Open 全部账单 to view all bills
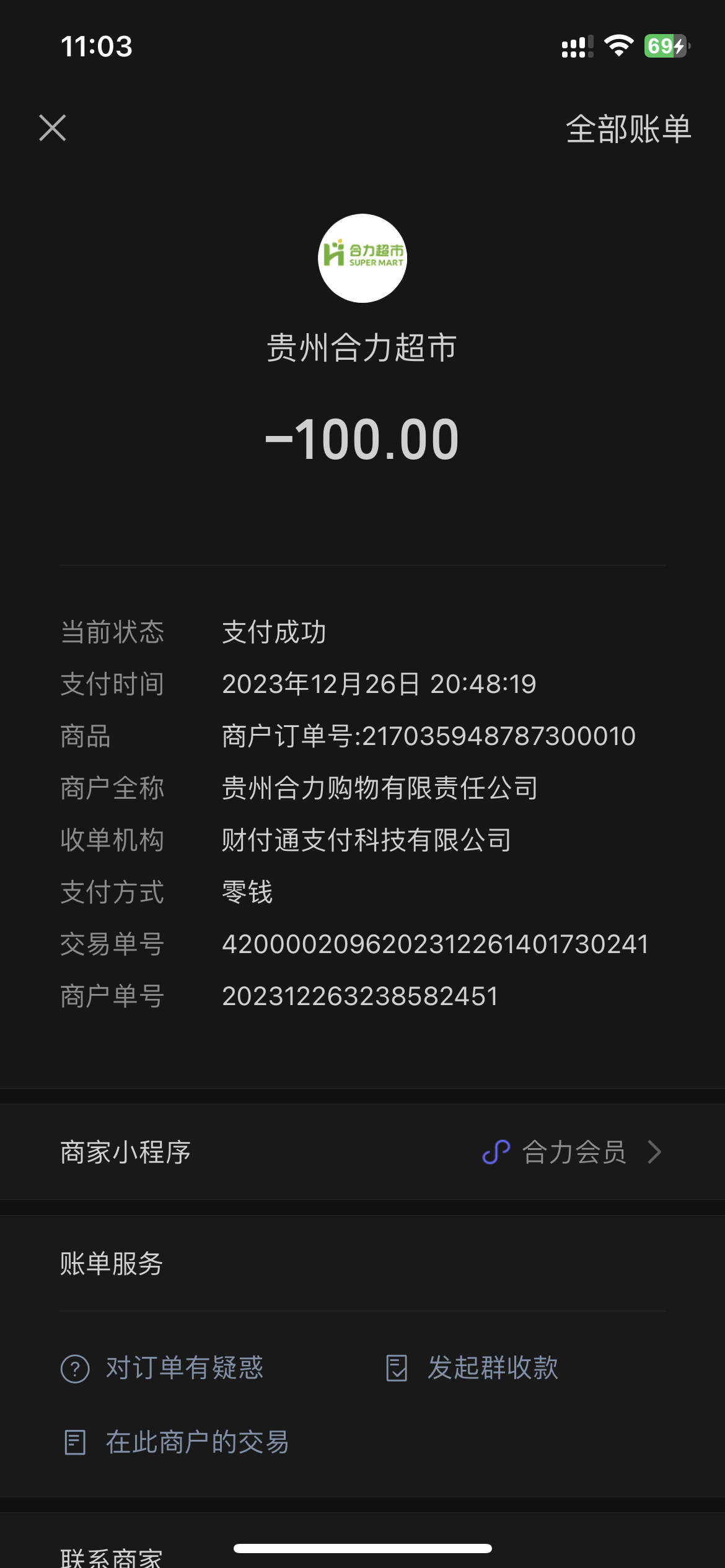Image resolution: width=725 pixels, height=1568 pixels. [628, 129]
